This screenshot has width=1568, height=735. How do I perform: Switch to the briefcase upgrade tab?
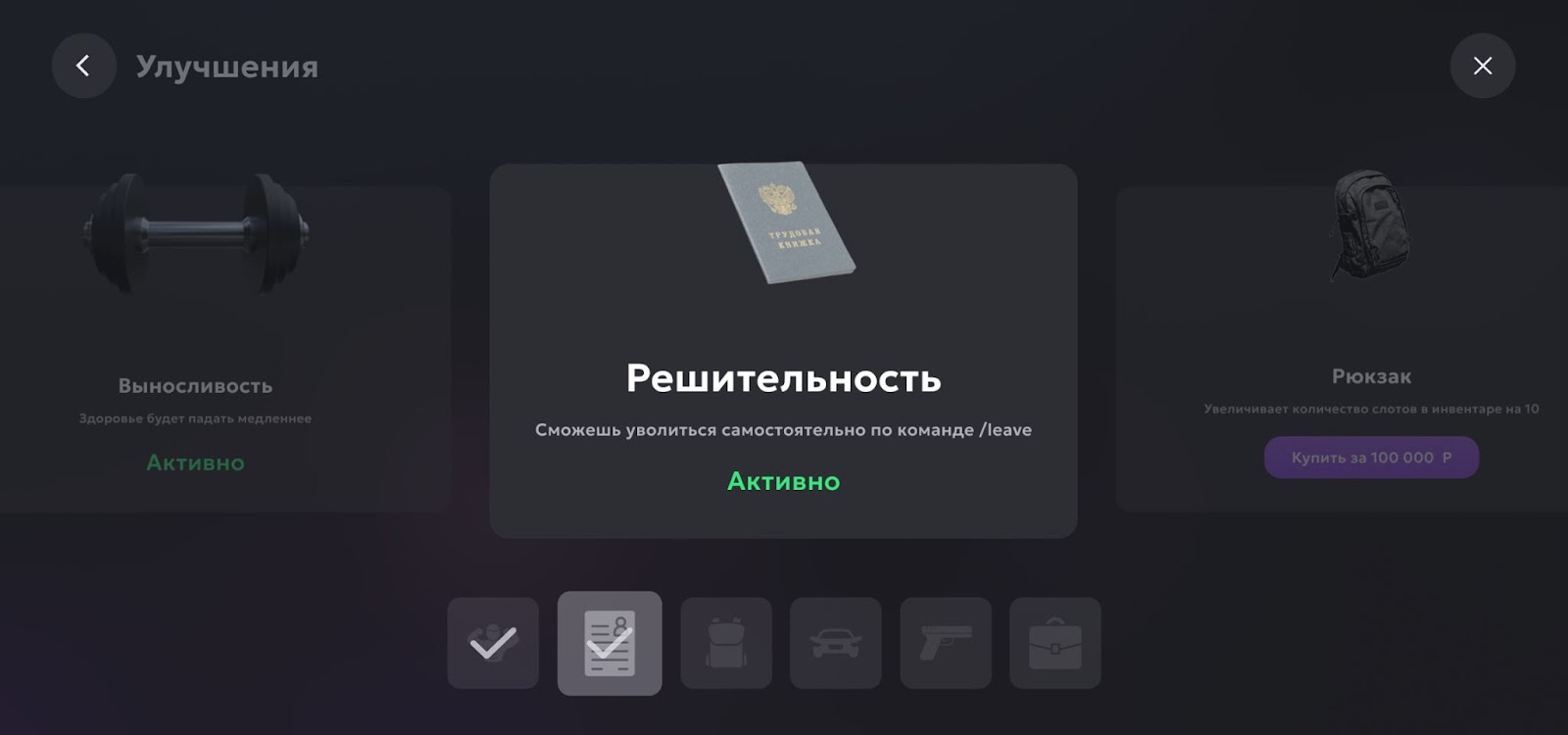click(x=1054, y=643)
